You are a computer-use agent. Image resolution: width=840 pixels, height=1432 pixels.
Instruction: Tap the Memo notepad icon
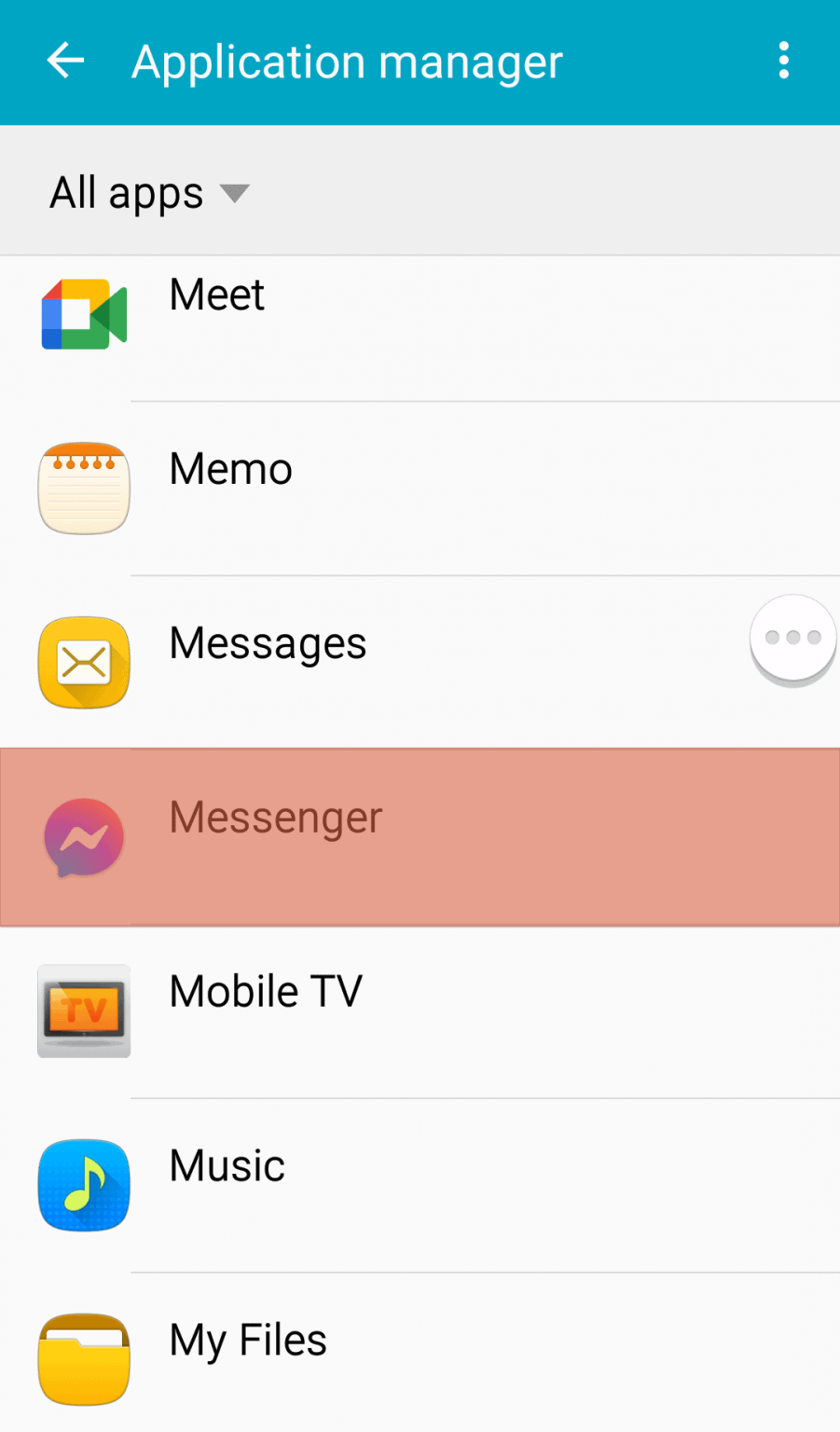coord(83,489)
